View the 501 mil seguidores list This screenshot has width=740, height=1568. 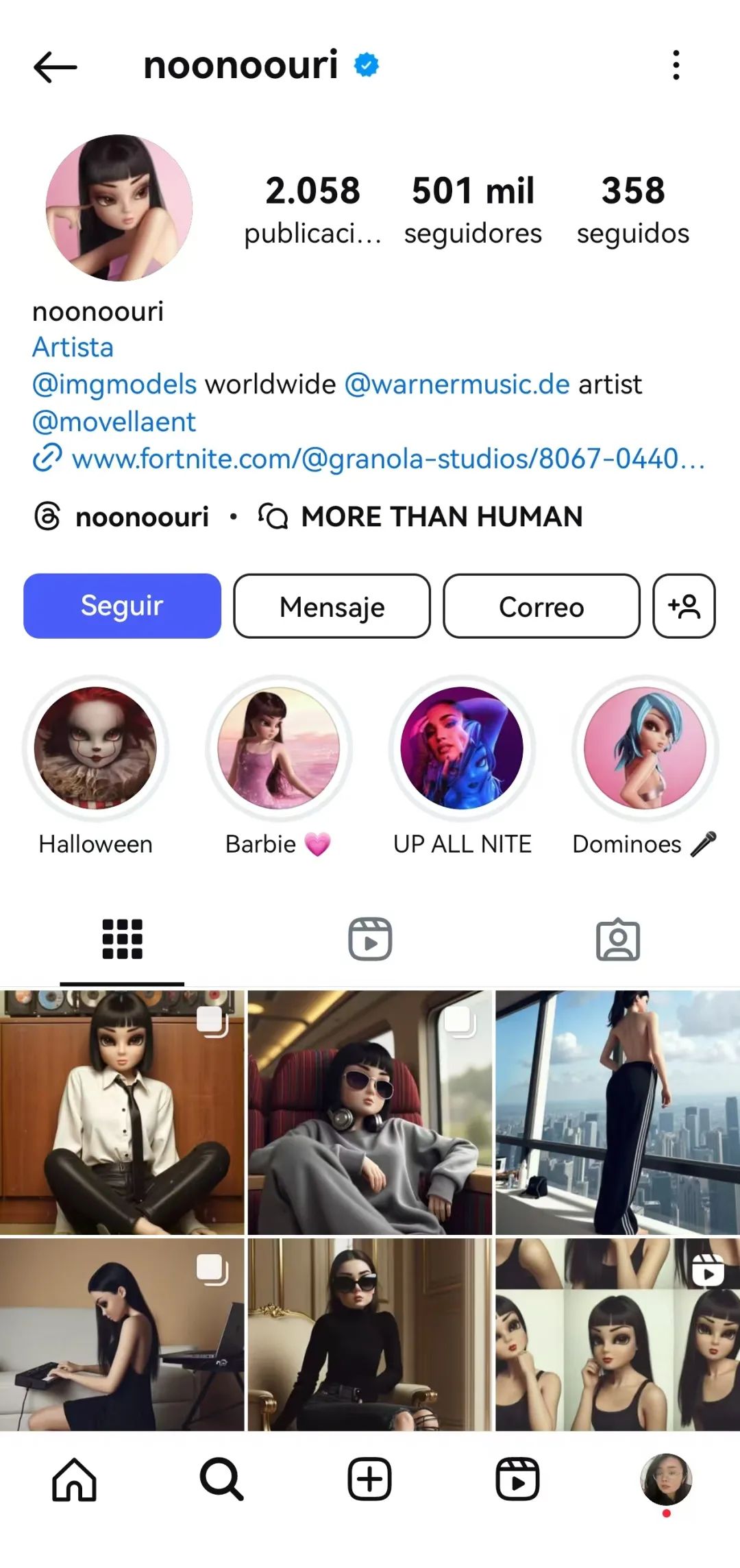pos(473,209)
